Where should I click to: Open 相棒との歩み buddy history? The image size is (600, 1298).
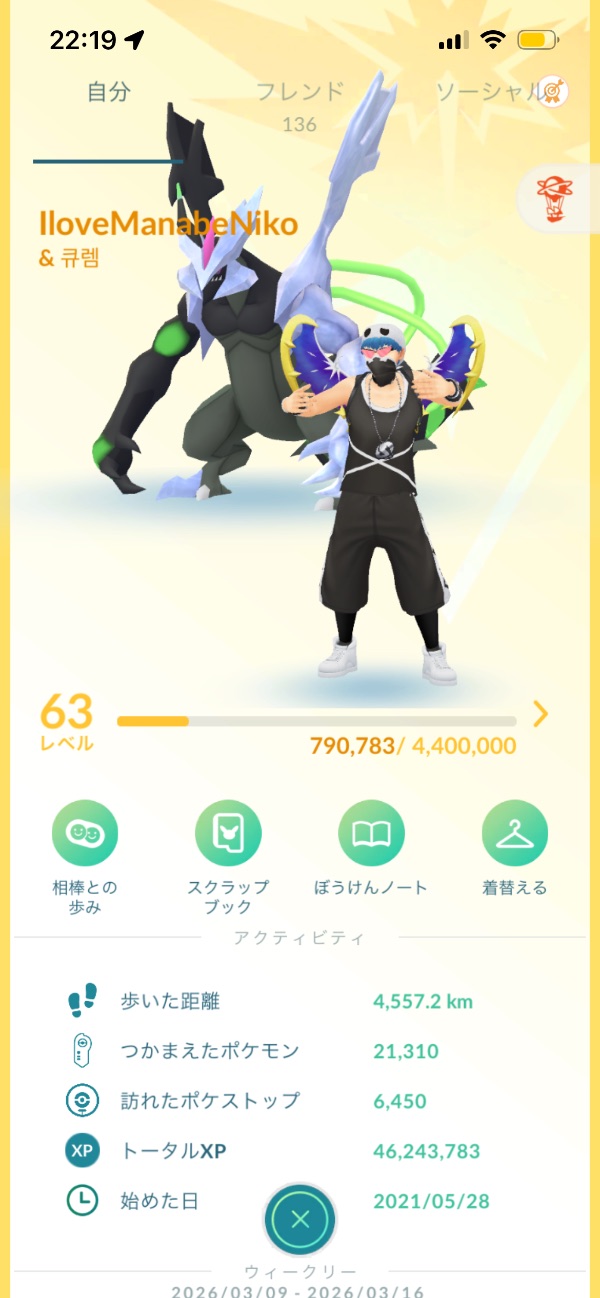tap(85, 834)
